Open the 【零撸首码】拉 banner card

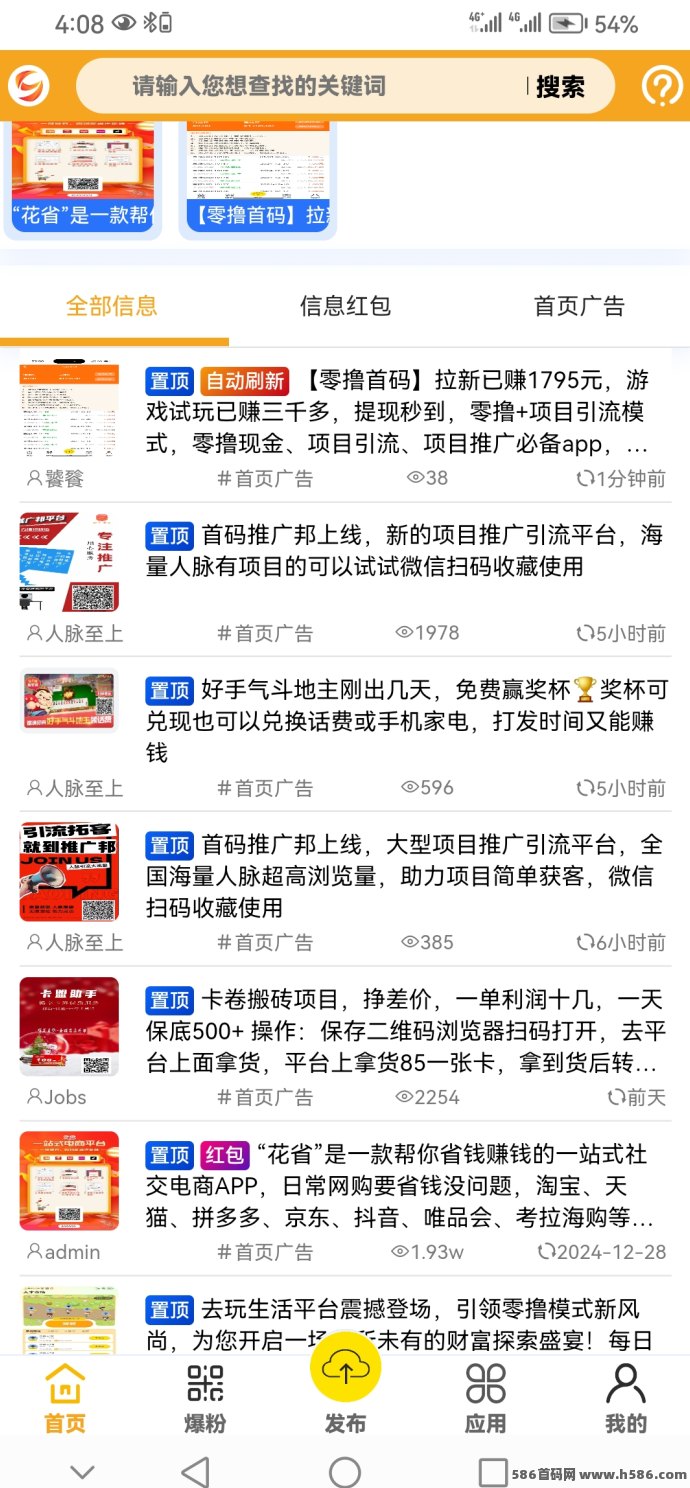coord(258,180)
